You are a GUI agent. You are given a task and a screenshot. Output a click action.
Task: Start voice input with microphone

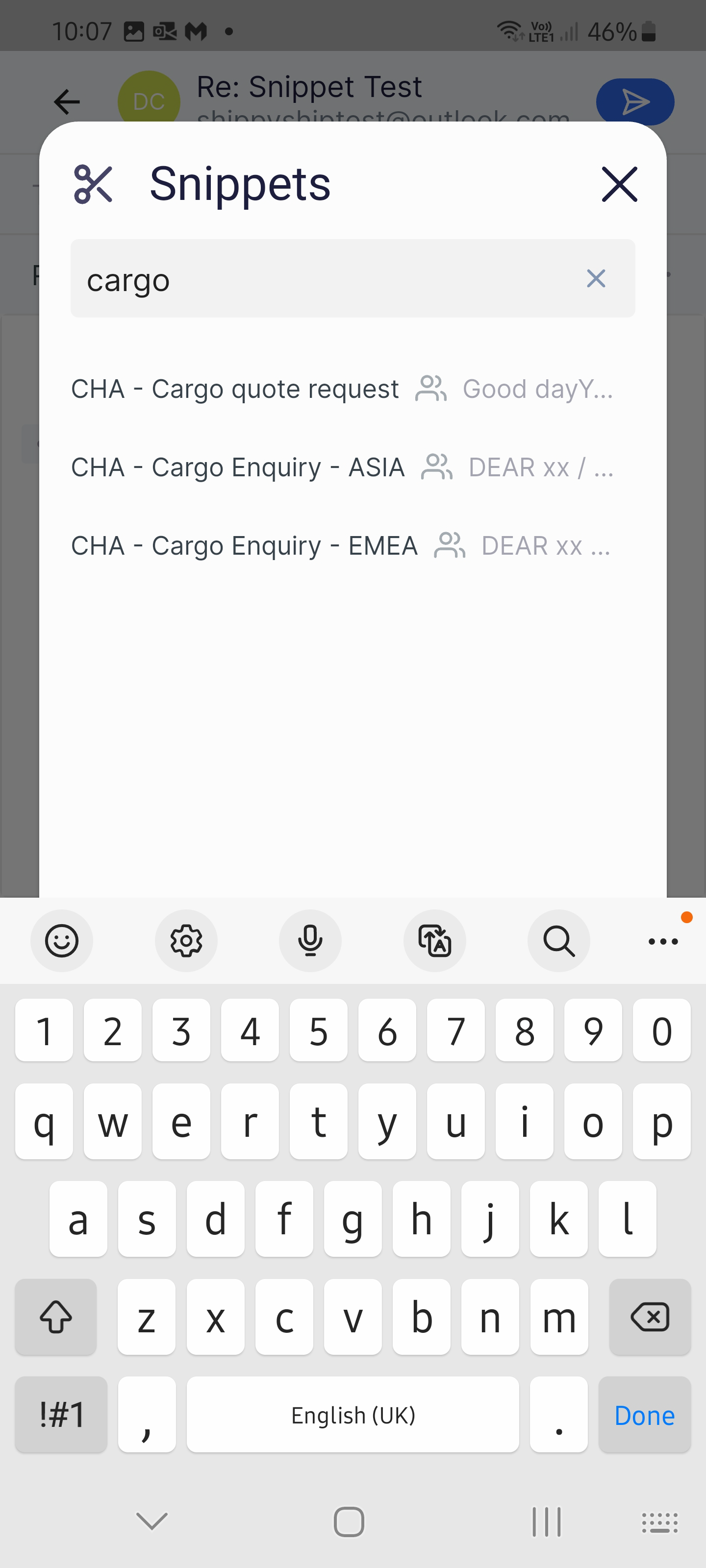tap(310, 941)
